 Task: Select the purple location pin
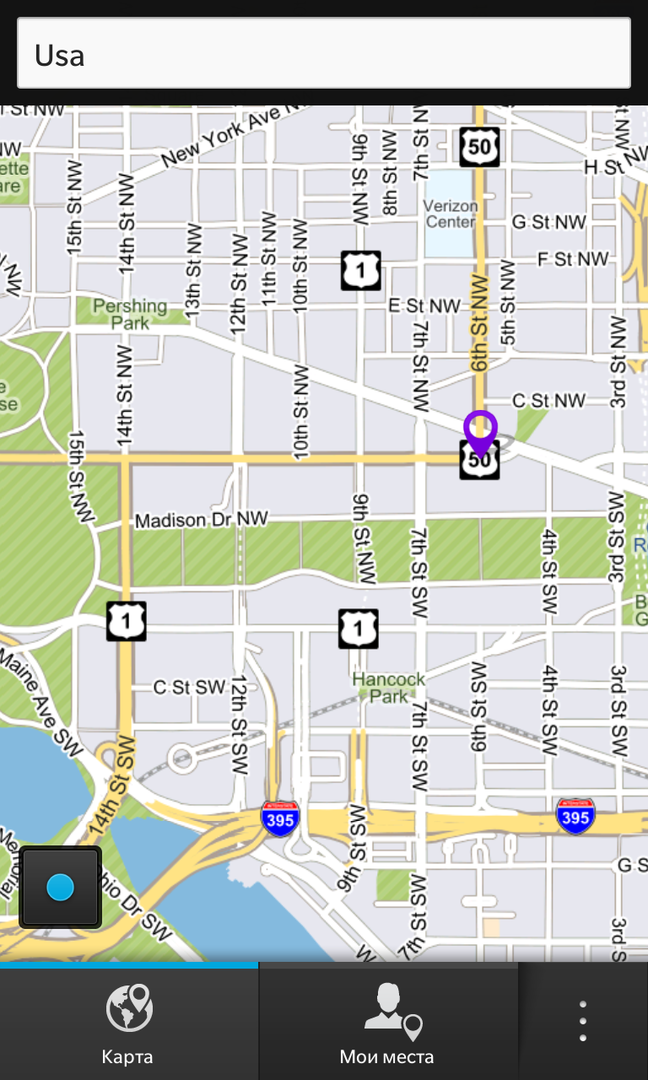click(x=480, y=432)
